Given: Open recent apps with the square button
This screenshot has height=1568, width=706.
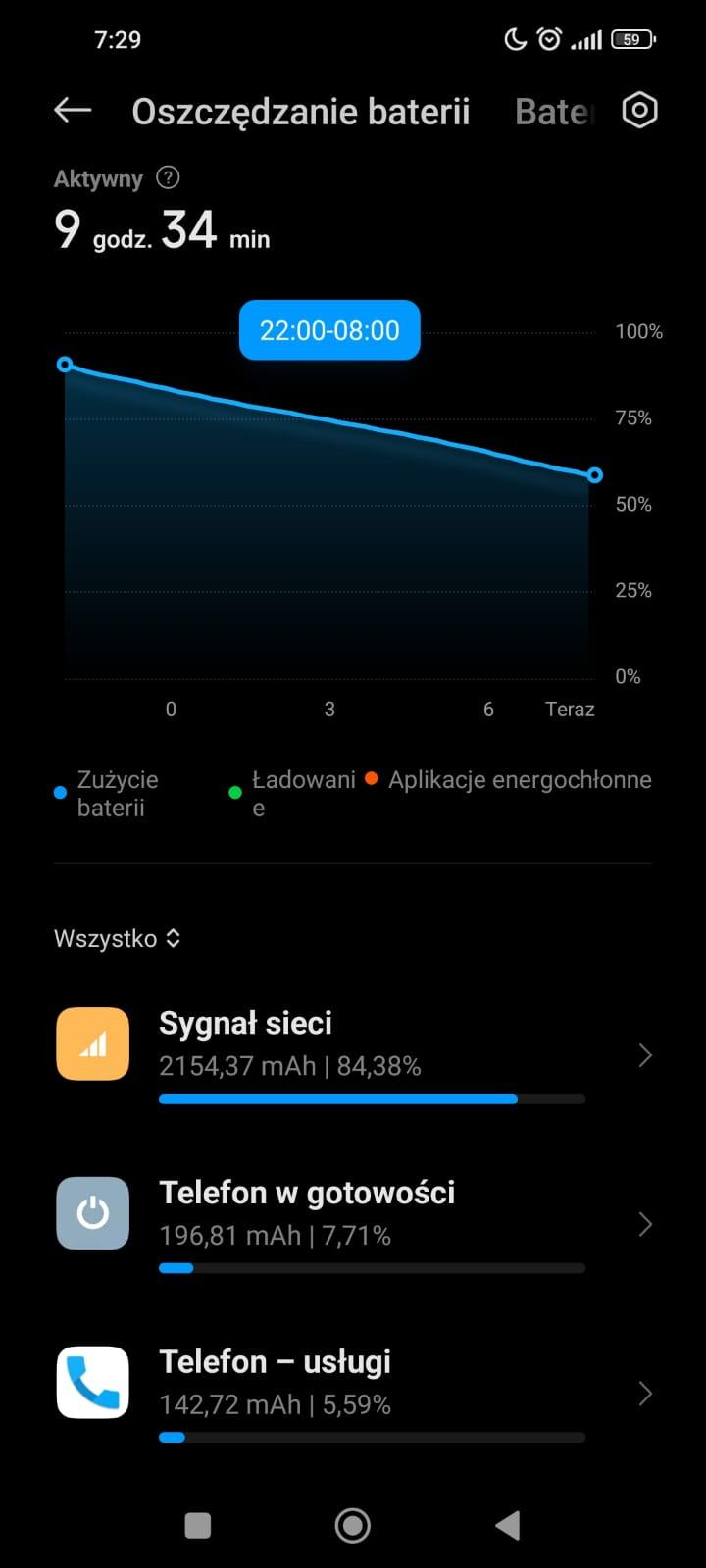Looking at the screenshot, I should [x=198, y=1525].
